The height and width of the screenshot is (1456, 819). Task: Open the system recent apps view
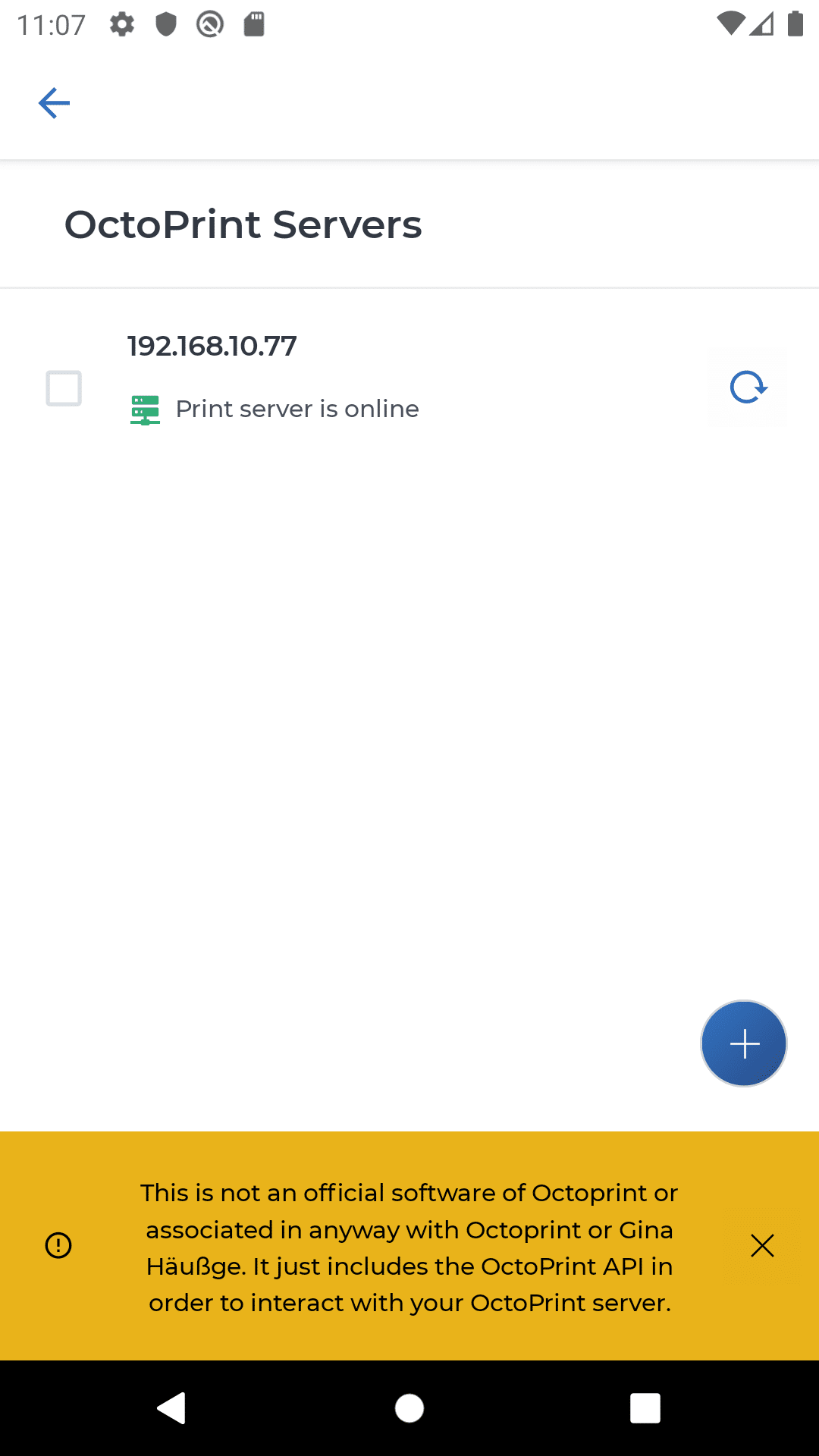645,1408
